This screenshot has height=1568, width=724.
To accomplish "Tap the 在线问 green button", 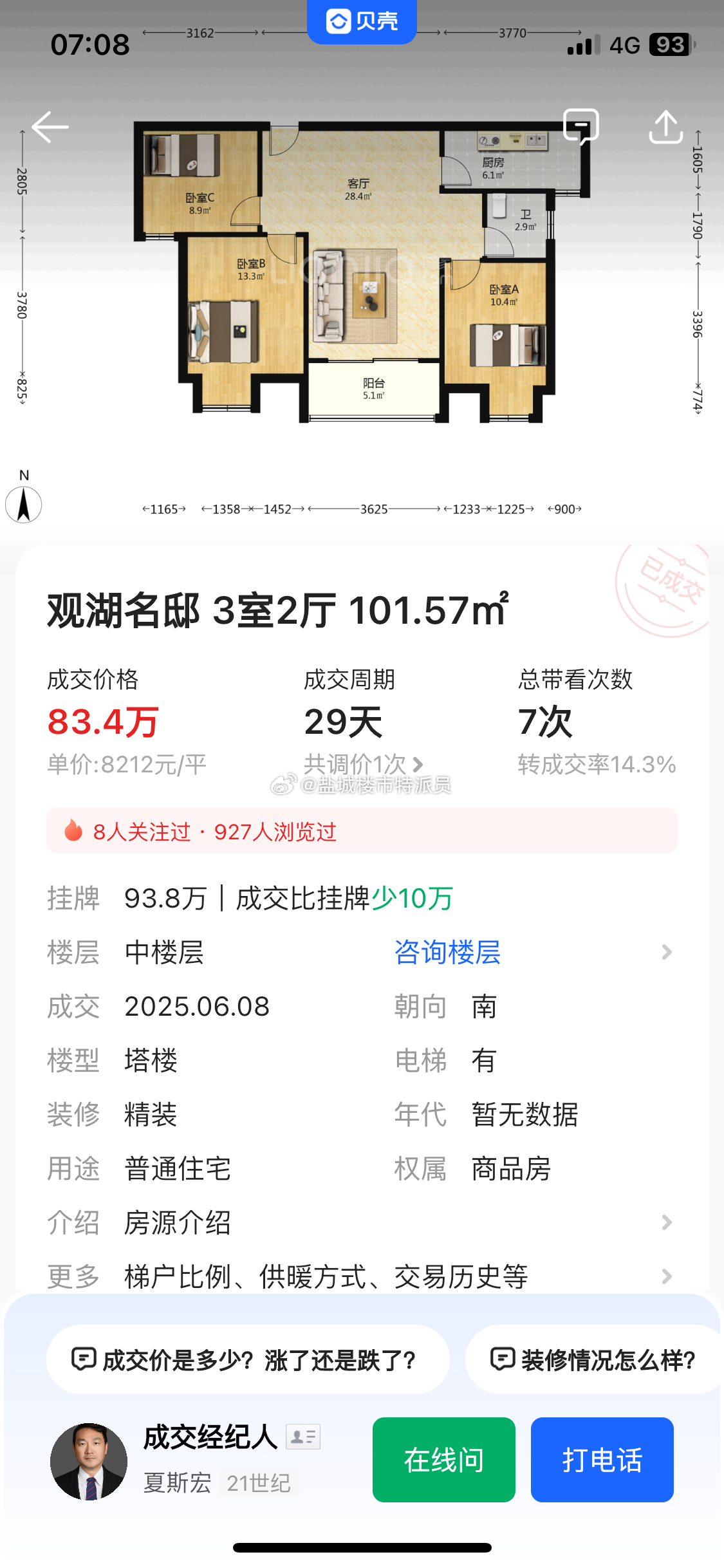I will point(443,1460).
